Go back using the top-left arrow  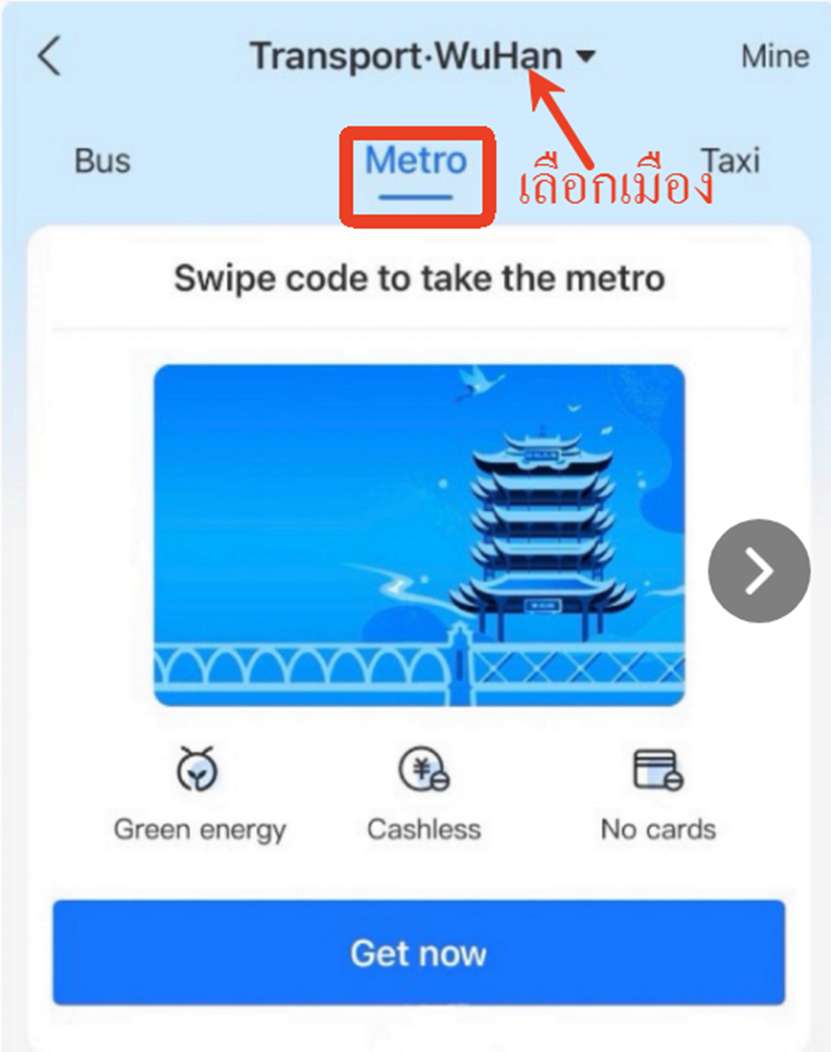pyautogui.click(x=48, y=57)
